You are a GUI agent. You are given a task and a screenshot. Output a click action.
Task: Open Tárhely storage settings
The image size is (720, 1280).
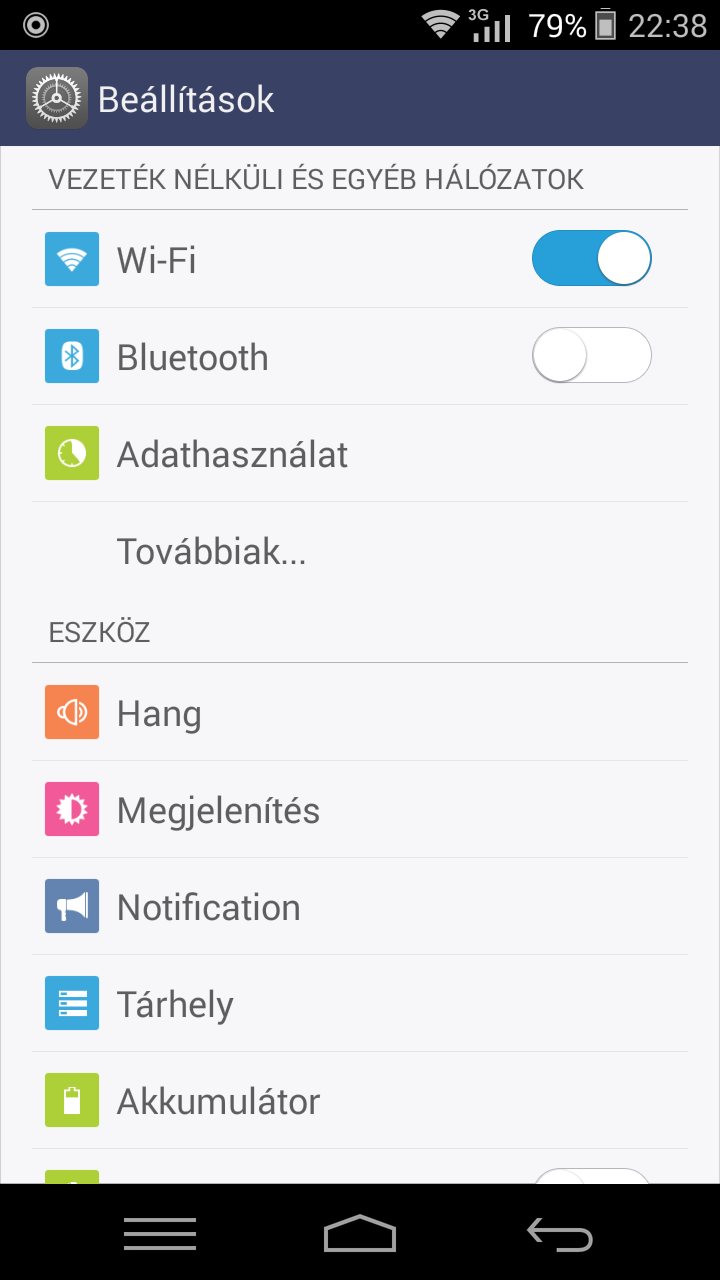tap(360, 1003)
